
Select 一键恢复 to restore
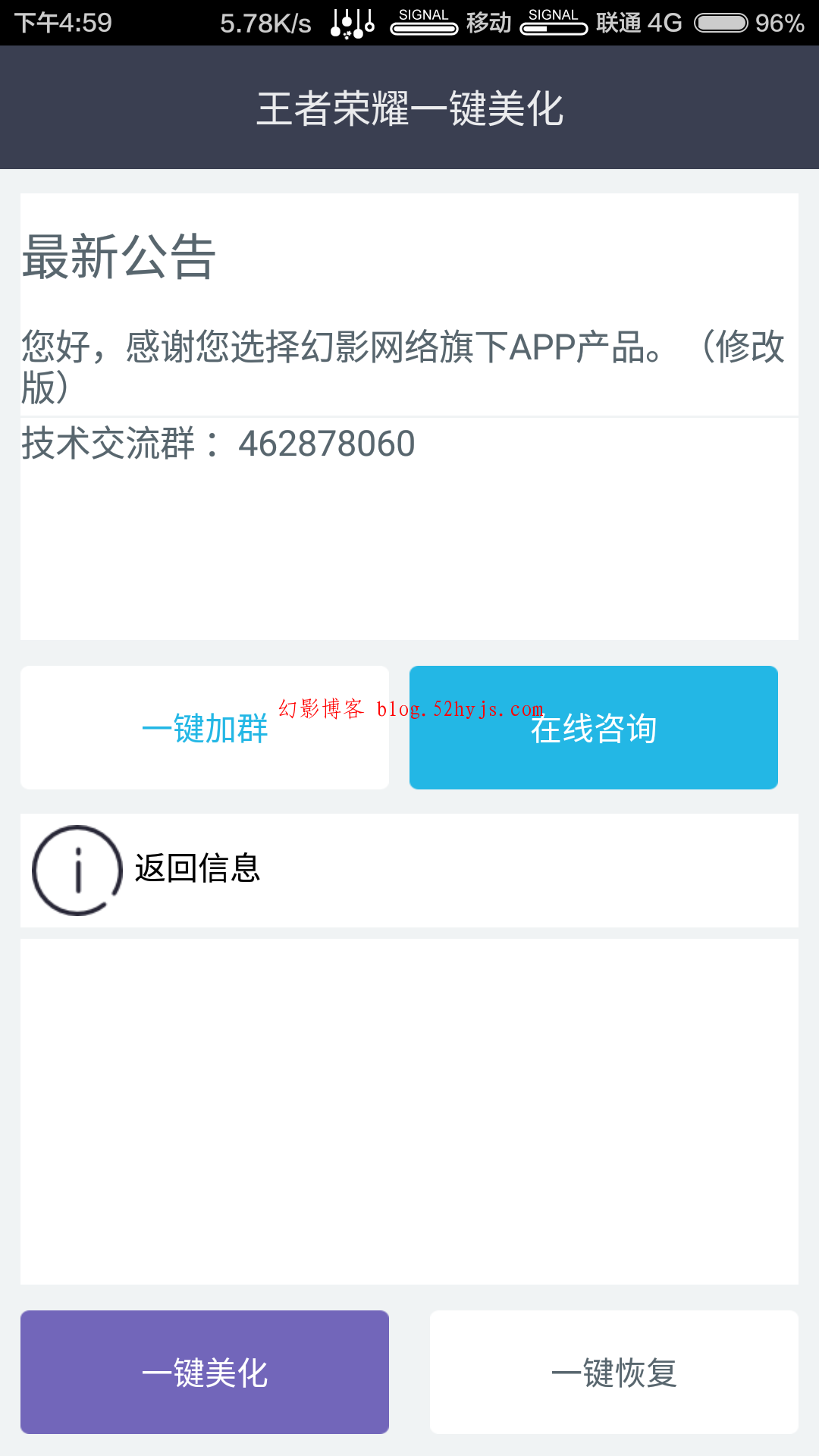point(613,1372)
